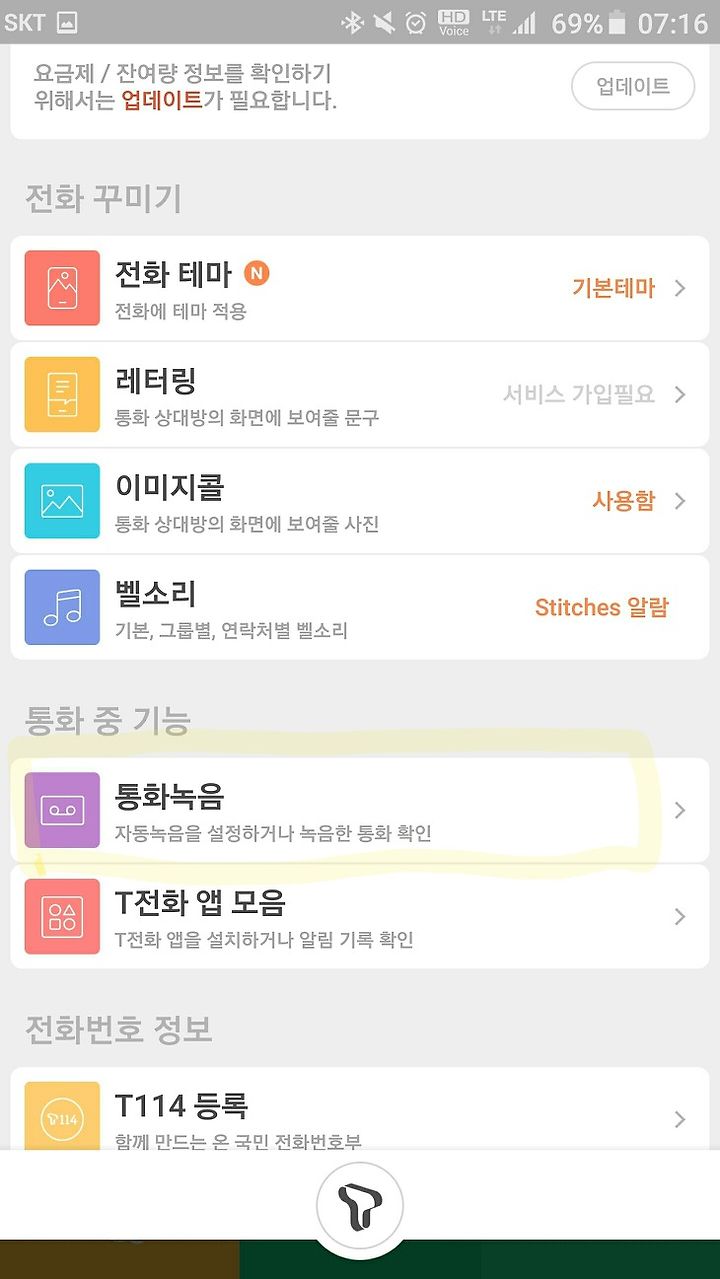Open the 전화 테마 settings row

[360, 288]
